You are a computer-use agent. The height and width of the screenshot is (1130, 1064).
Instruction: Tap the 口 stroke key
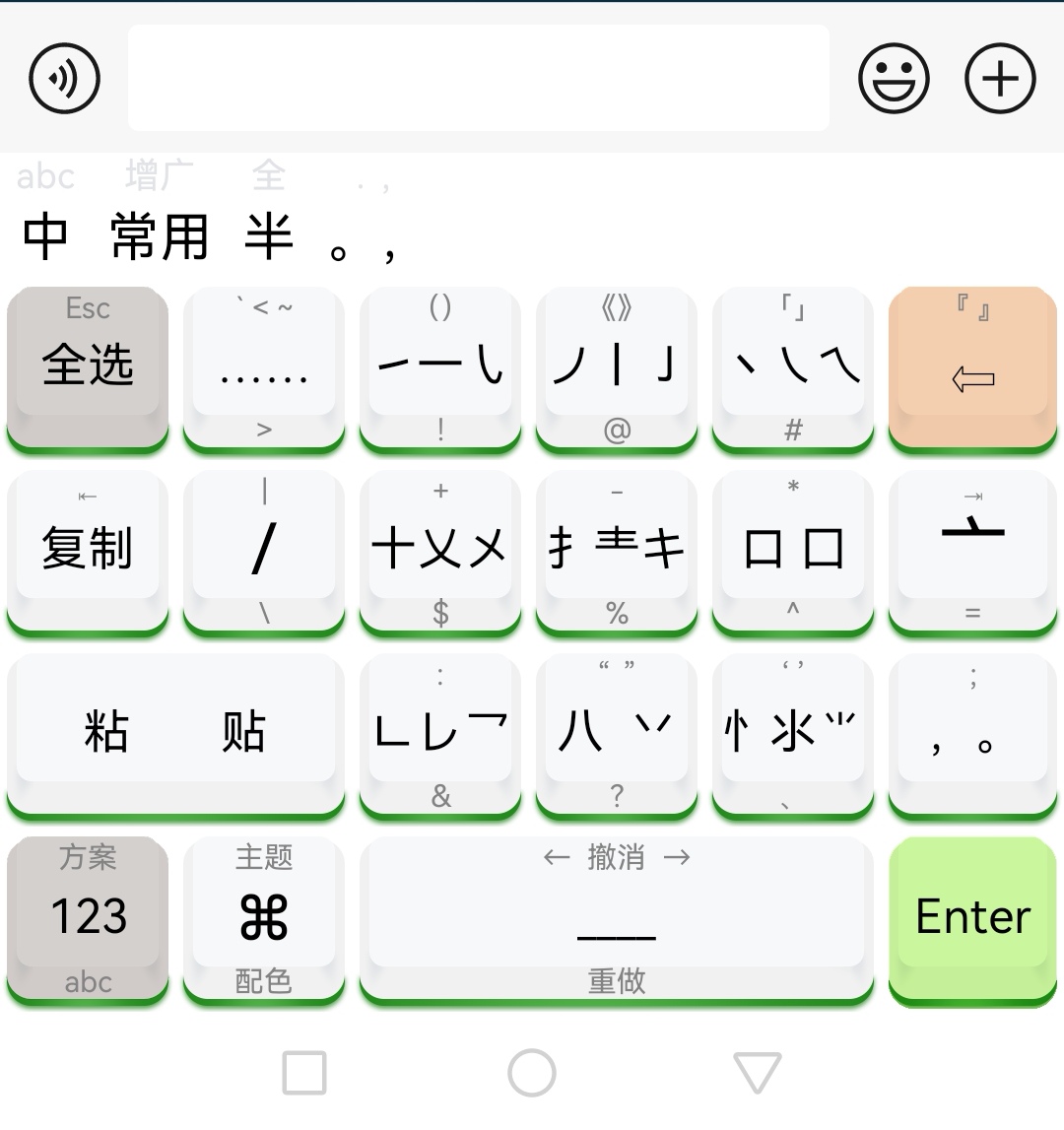point(793,550)
